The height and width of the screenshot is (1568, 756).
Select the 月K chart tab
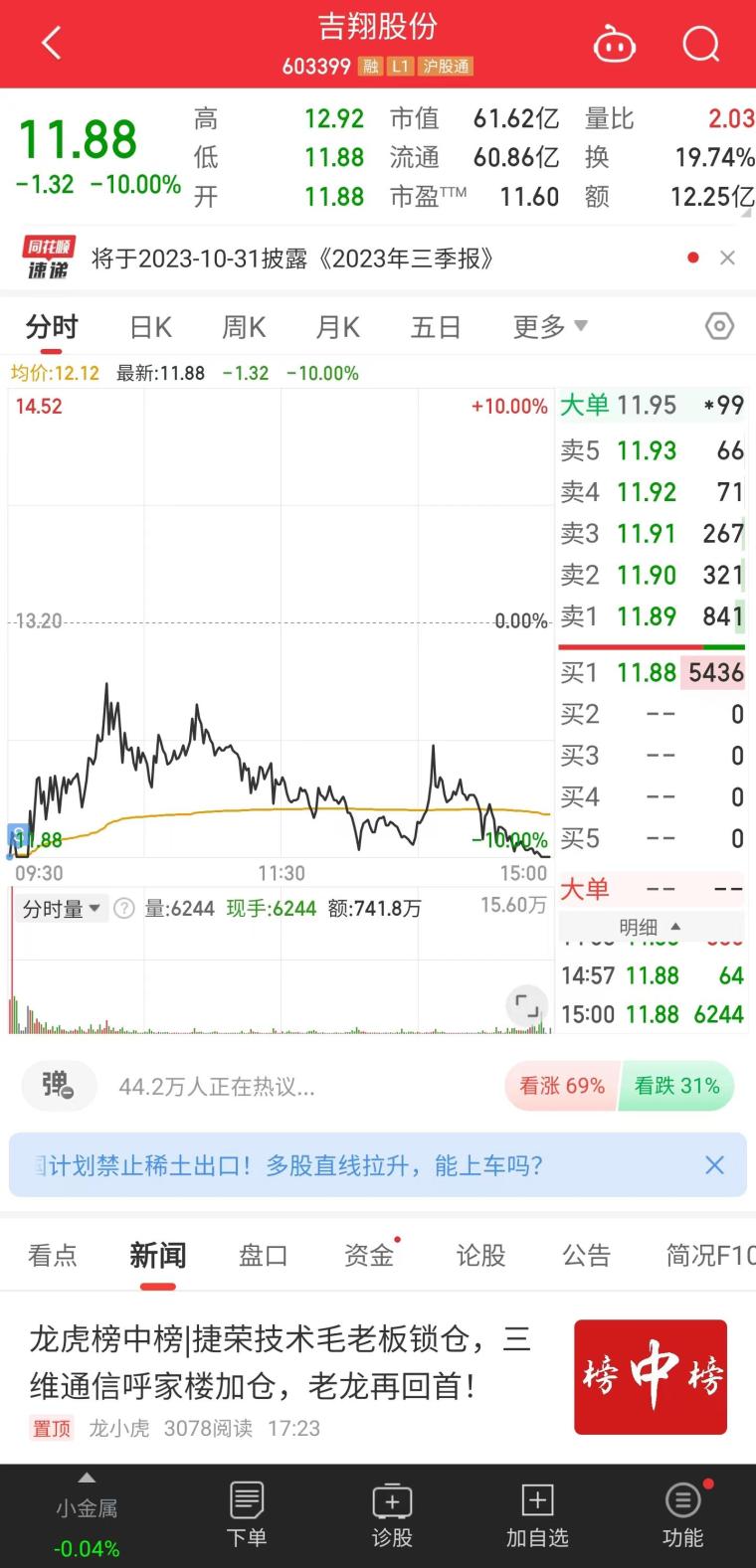(338, 327)
